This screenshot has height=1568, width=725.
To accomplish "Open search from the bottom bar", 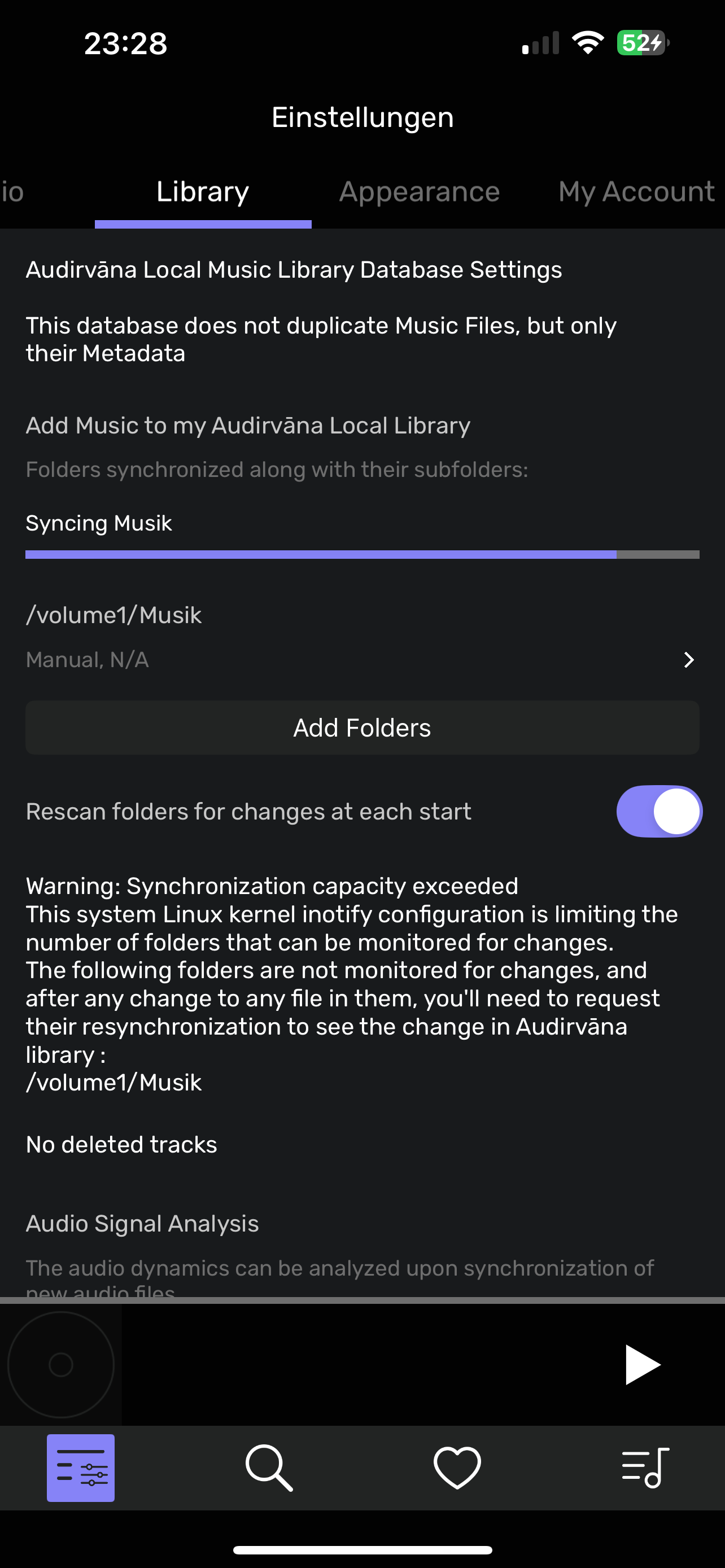I will coord(269,1468).
